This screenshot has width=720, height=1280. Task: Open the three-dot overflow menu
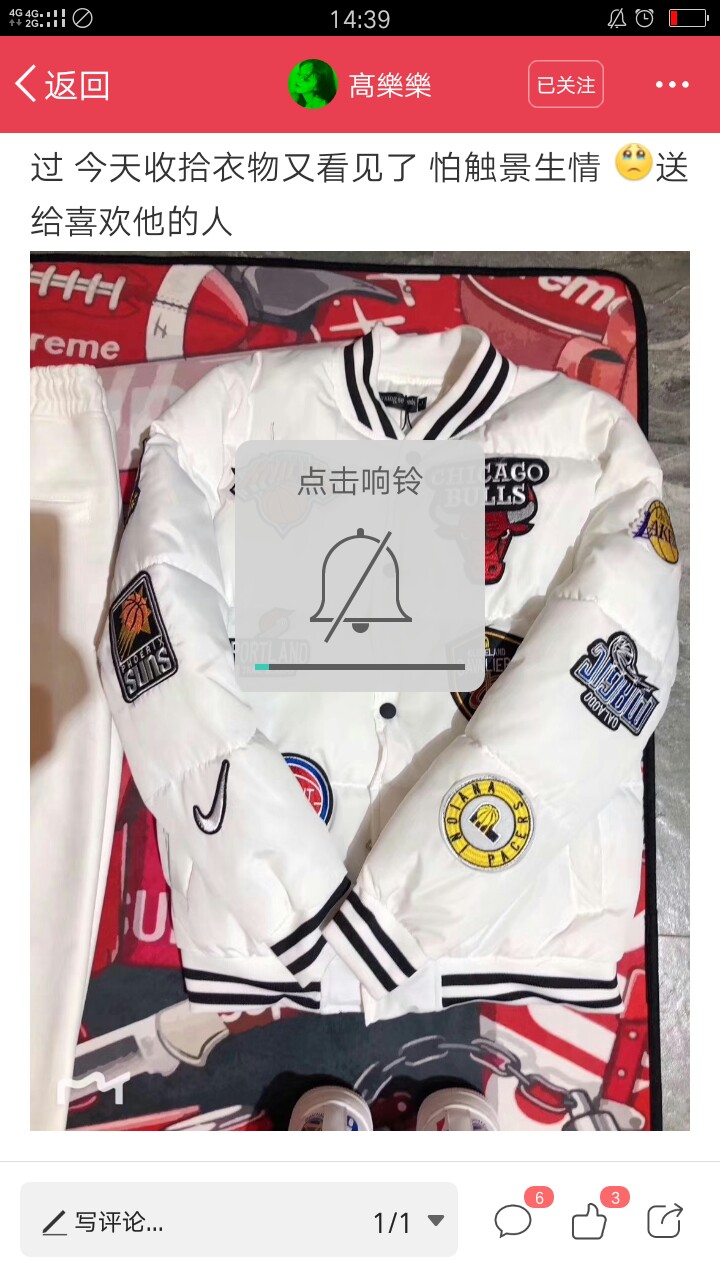[673, 85]
